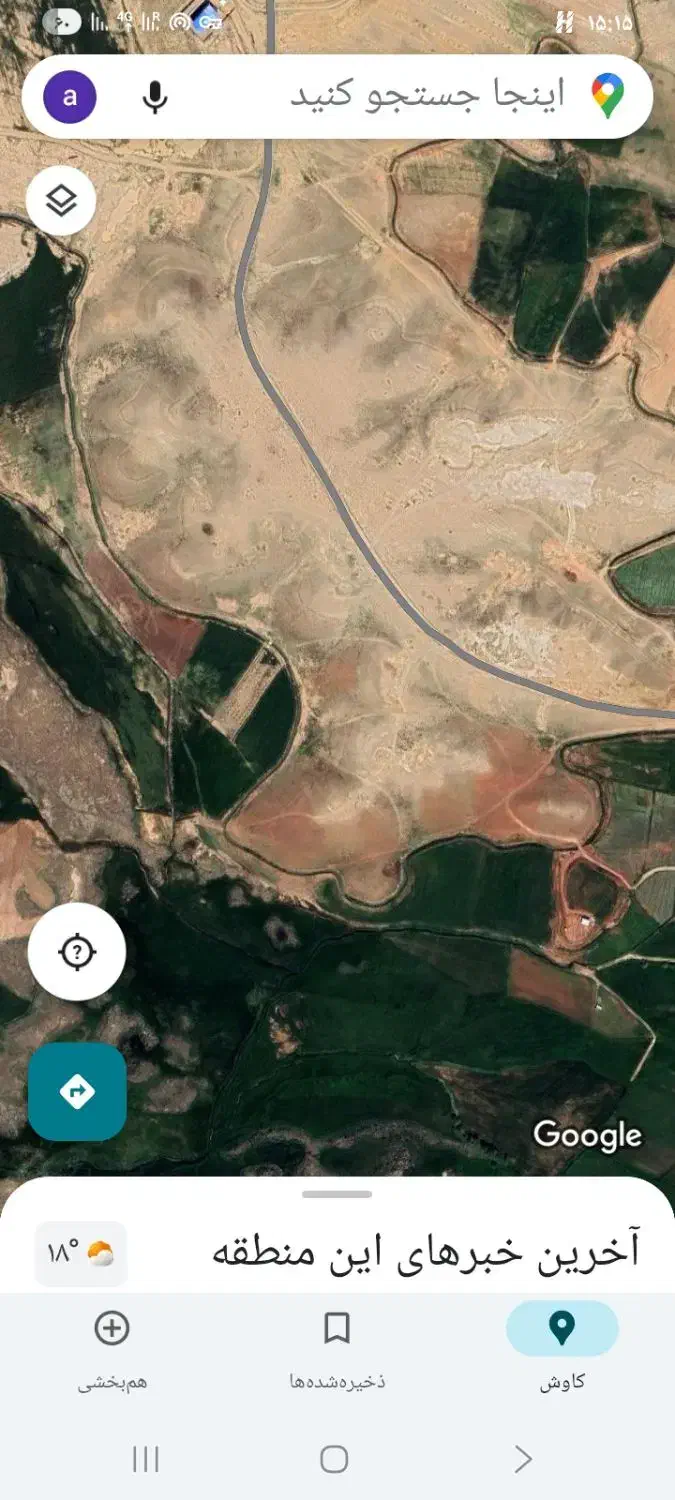Viewport: 675px width, 1500px height.
Task: Open the map layers selector
Action: (x=61, y=201)
